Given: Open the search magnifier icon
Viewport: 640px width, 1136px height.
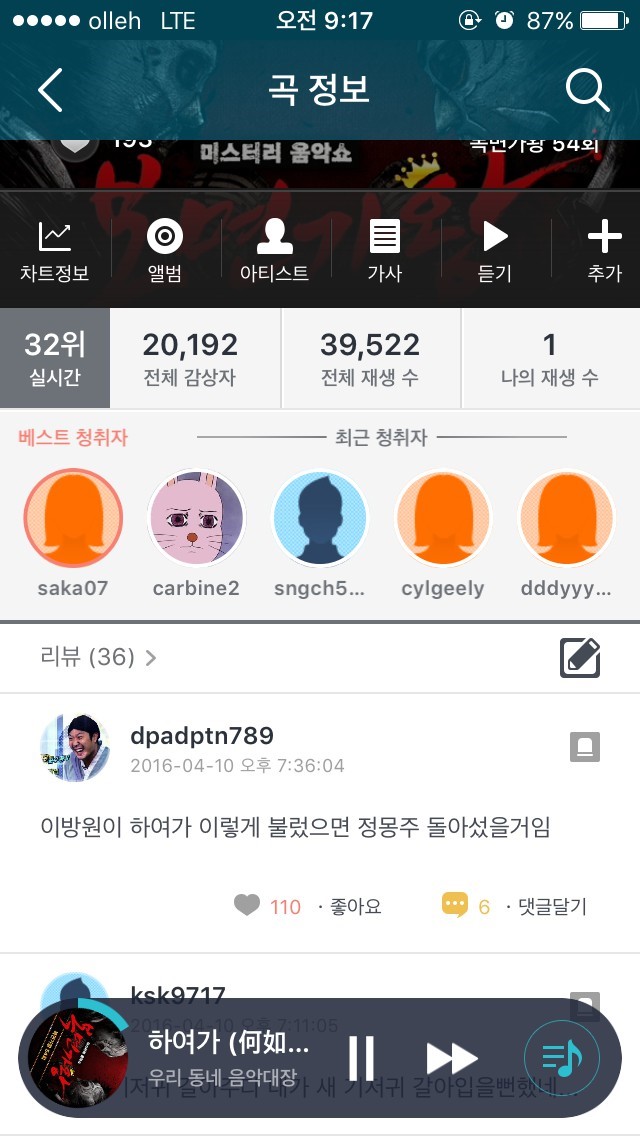Looking at the screenshot, I should pyautogui.click(x=587, y=91).
